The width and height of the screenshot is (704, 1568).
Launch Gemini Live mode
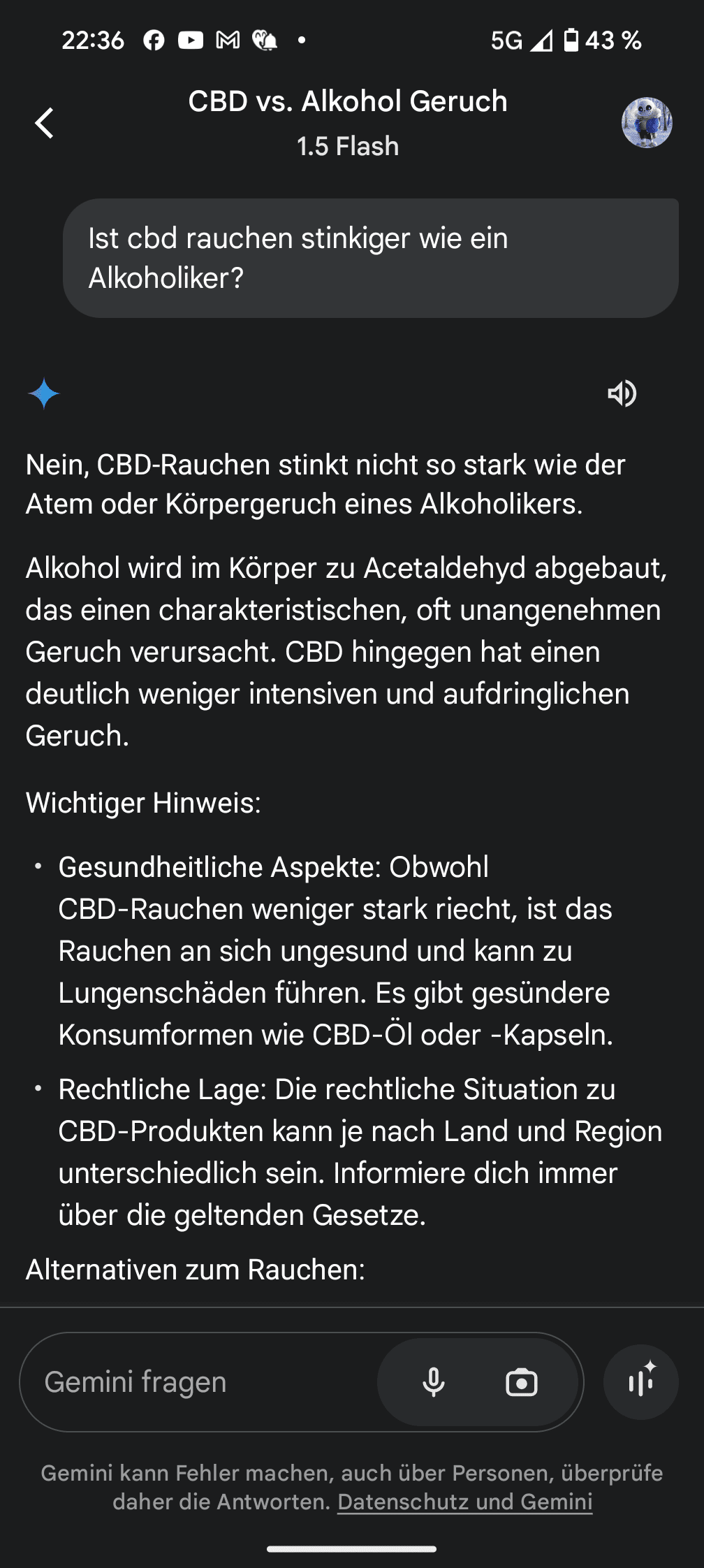click(x=640, y=1381)
